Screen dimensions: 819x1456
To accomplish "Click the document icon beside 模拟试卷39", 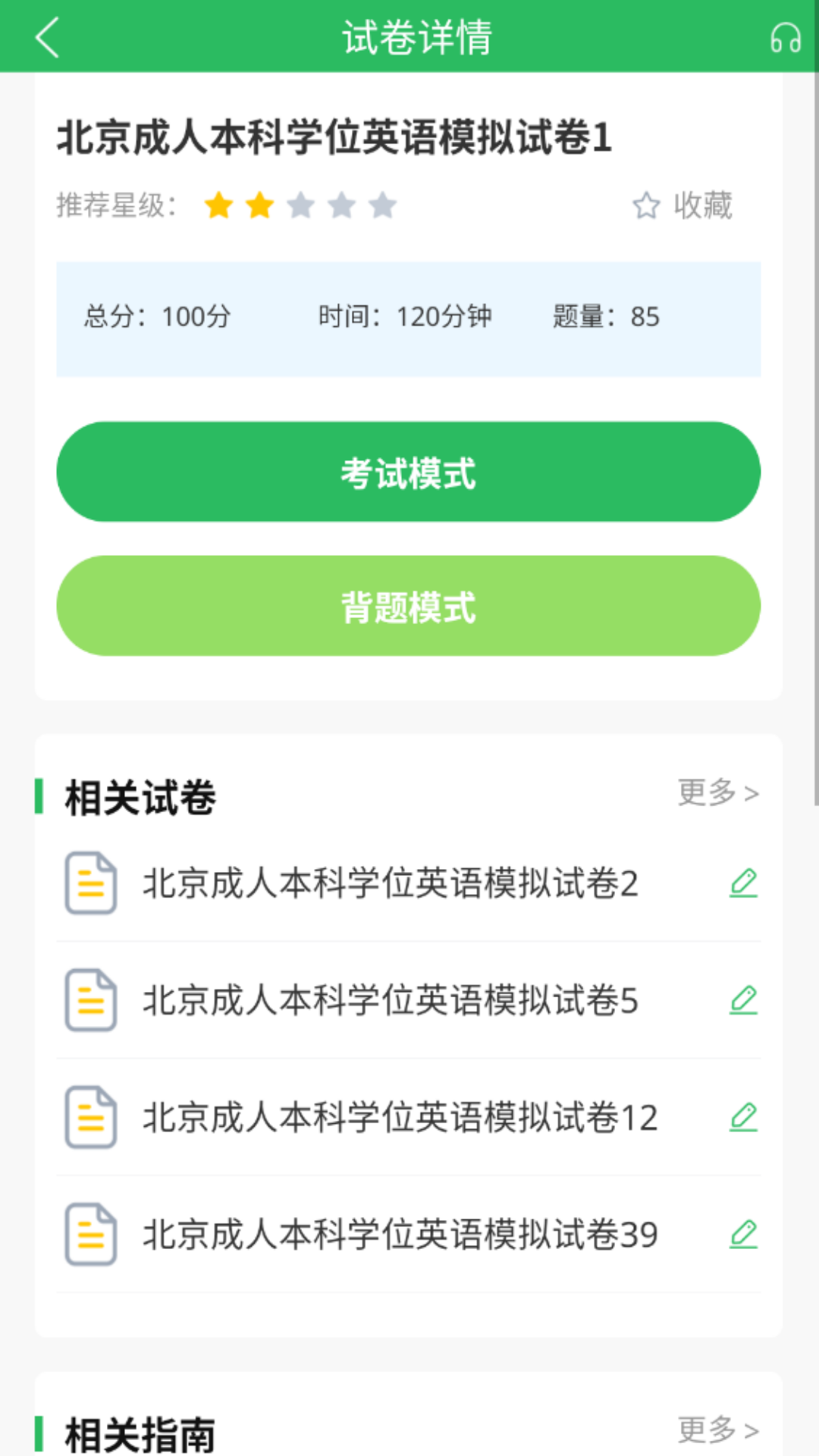I will [x=90, y=1235].
